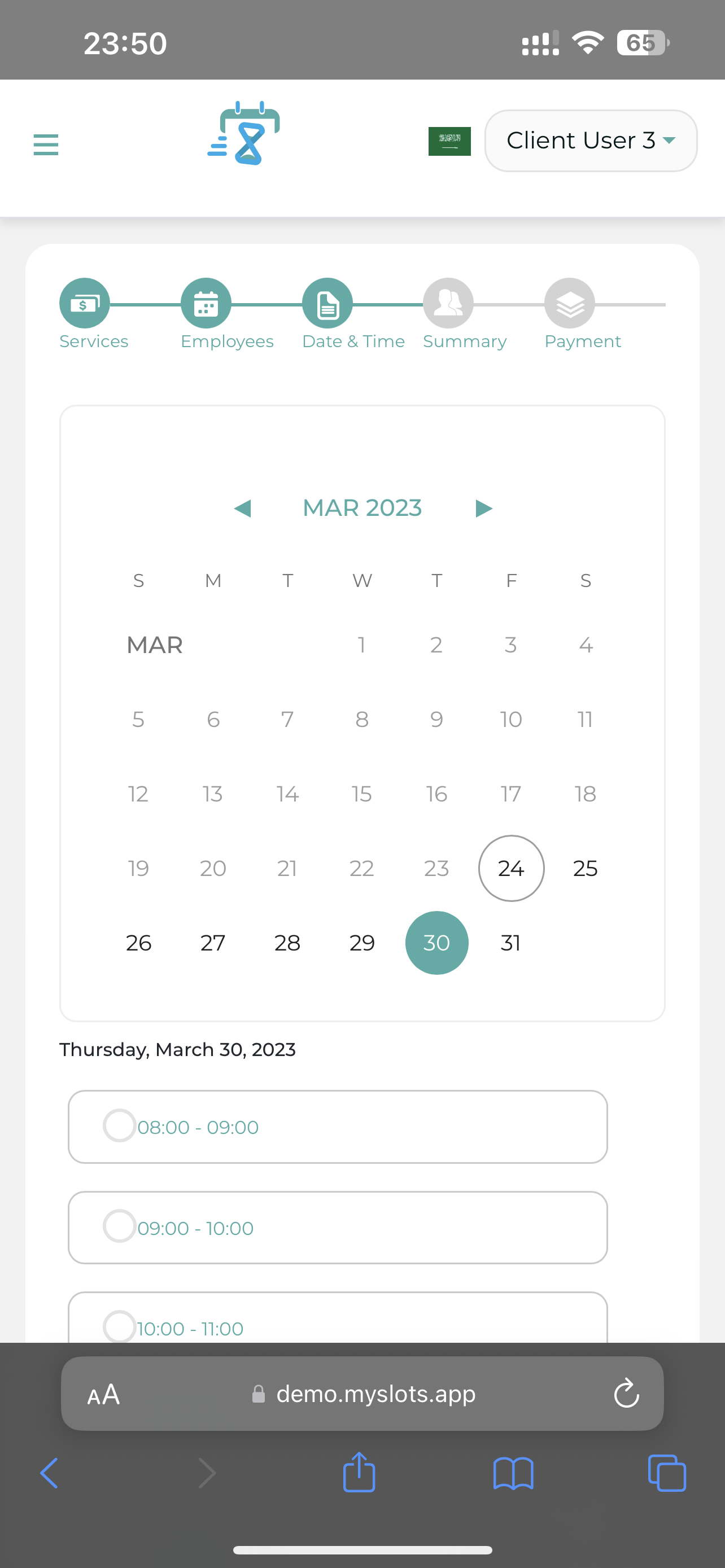Open the hamburger menu
725x1568 pixels.
46,145
